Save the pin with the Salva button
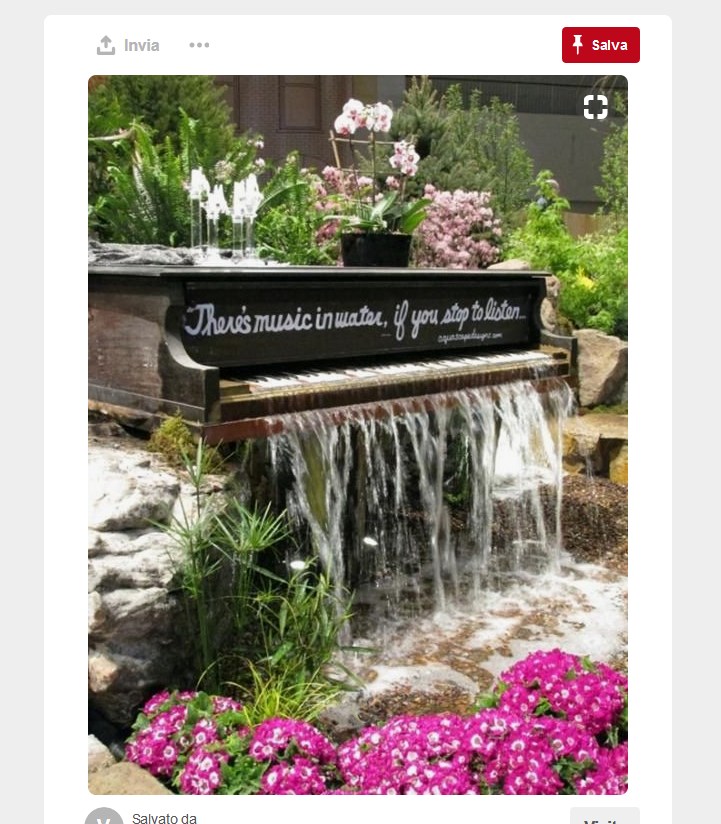721x824 pixels. pos(600,45)
